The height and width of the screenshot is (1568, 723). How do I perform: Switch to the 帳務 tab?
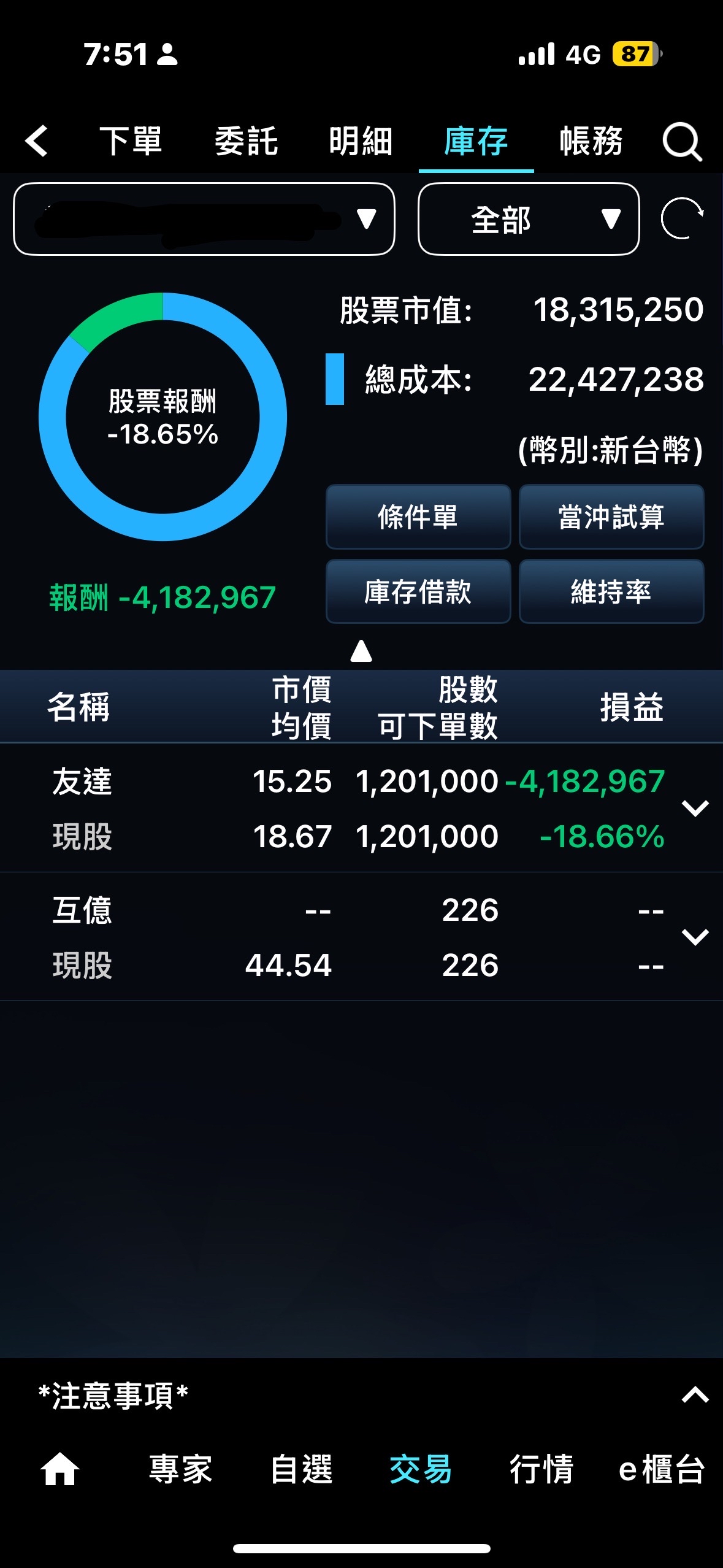coord(591,141)
